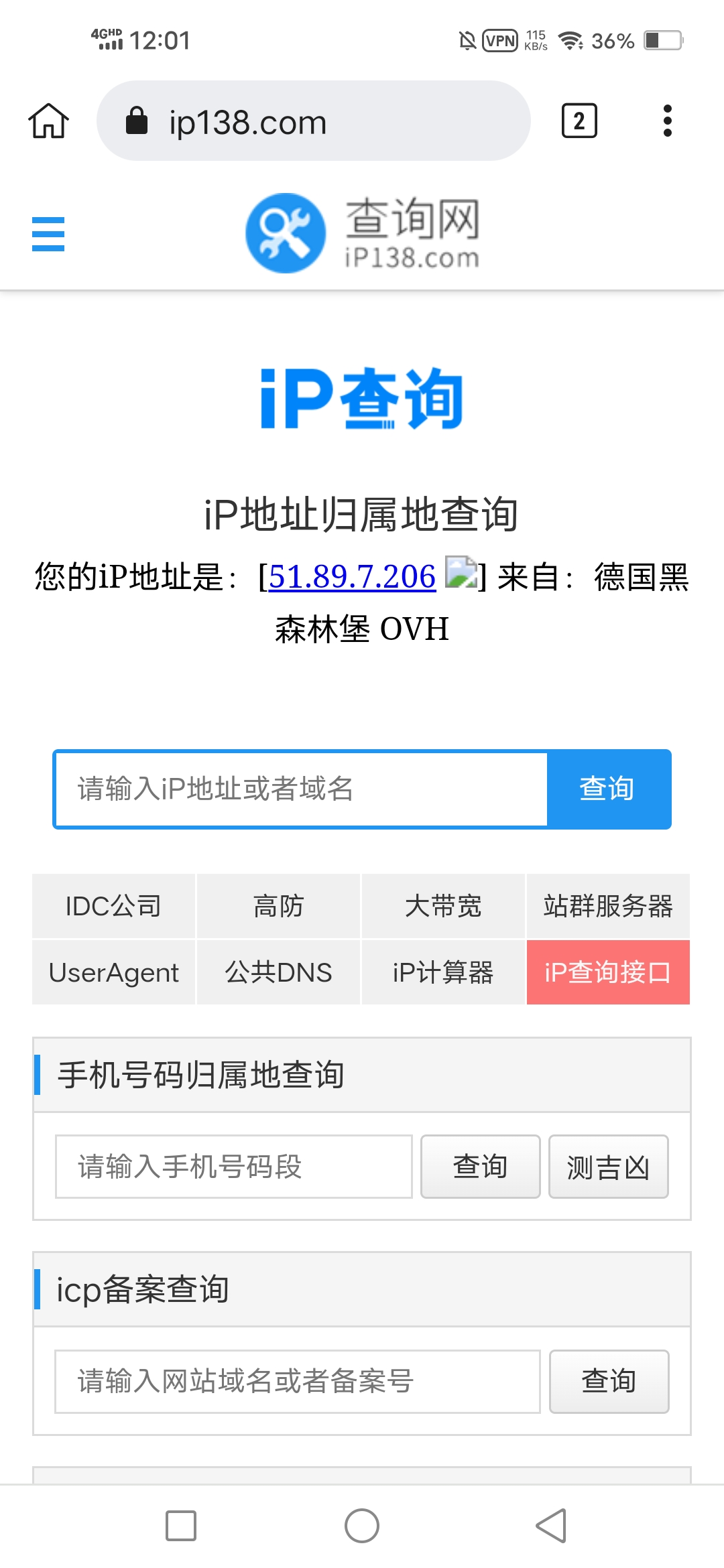Tap the blue 查询 button for IP lookup
This screenshot has height=1568, width=724.
pos(608,789)
